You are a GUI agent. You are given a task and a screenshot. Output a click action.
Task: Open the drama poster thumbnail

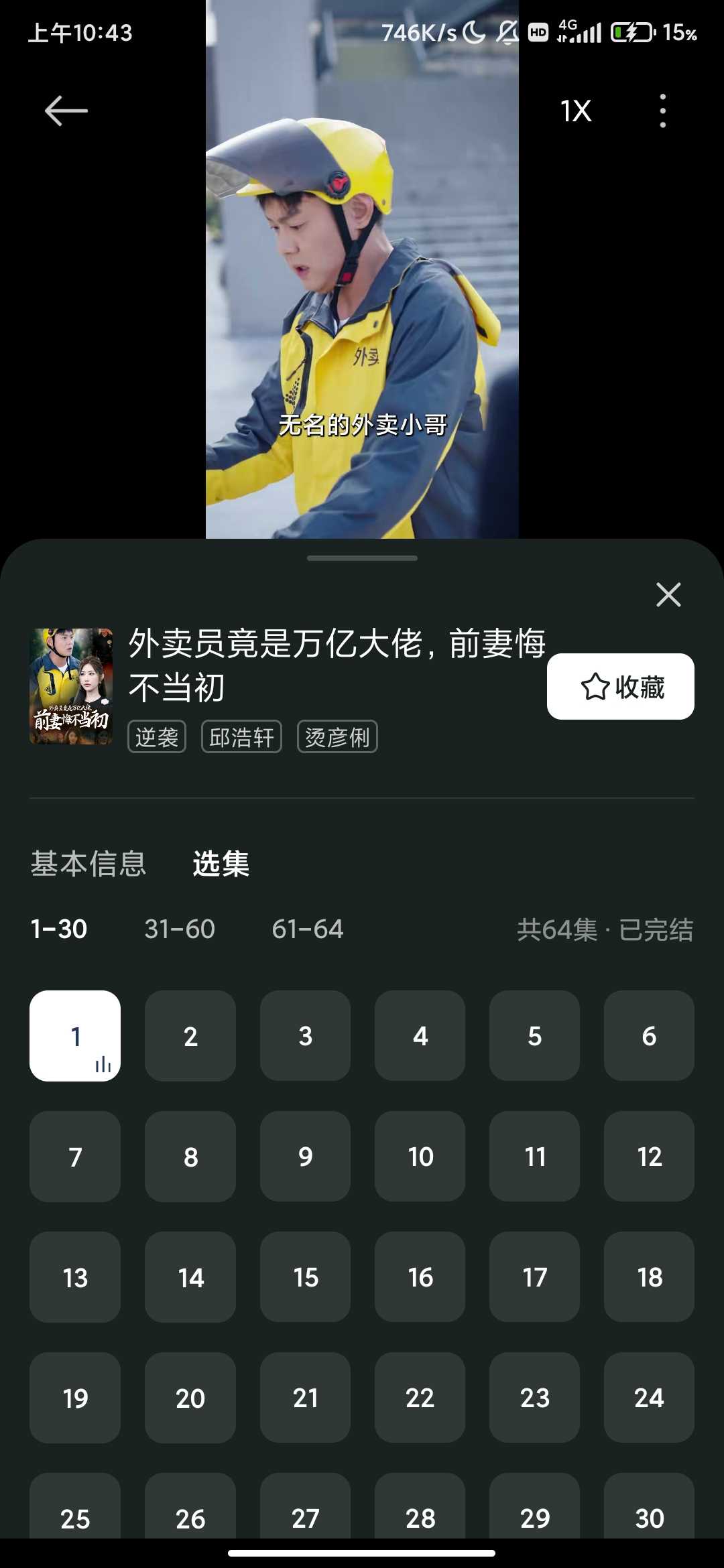click(70, 688)
